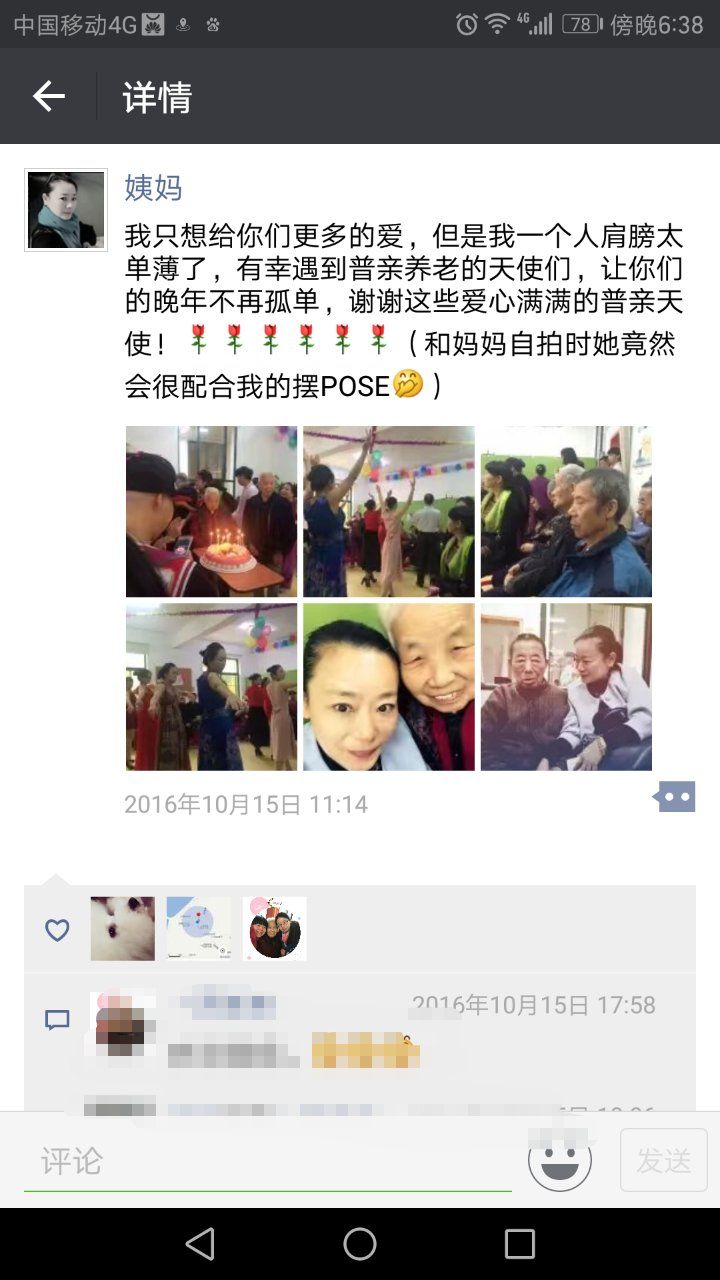The width and height of the screenshot is (720, 1280).
Task: View the birthday cake photo
Action: [211, 512]
